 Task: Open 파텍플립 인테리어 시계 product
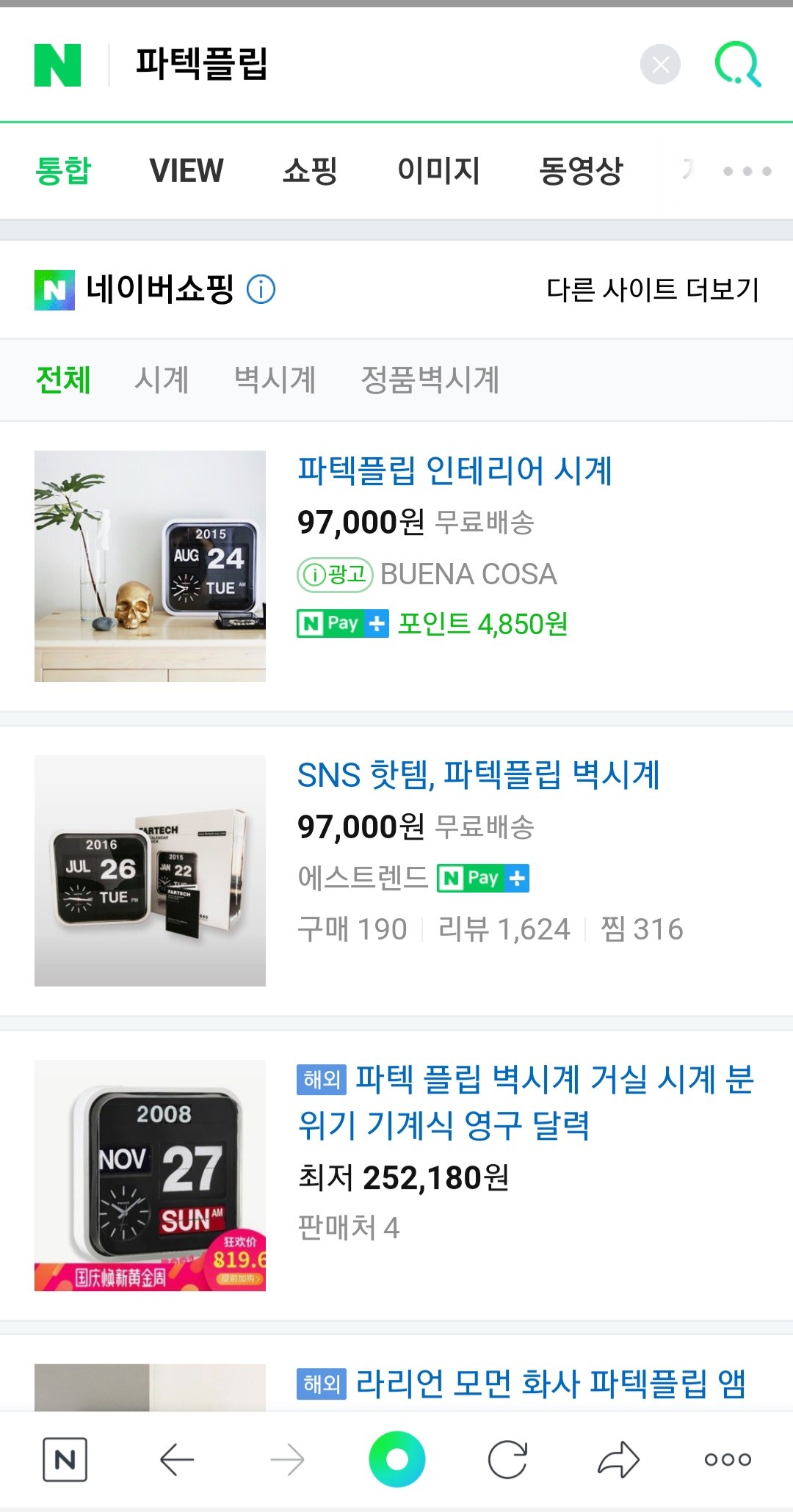click(455, 470)
